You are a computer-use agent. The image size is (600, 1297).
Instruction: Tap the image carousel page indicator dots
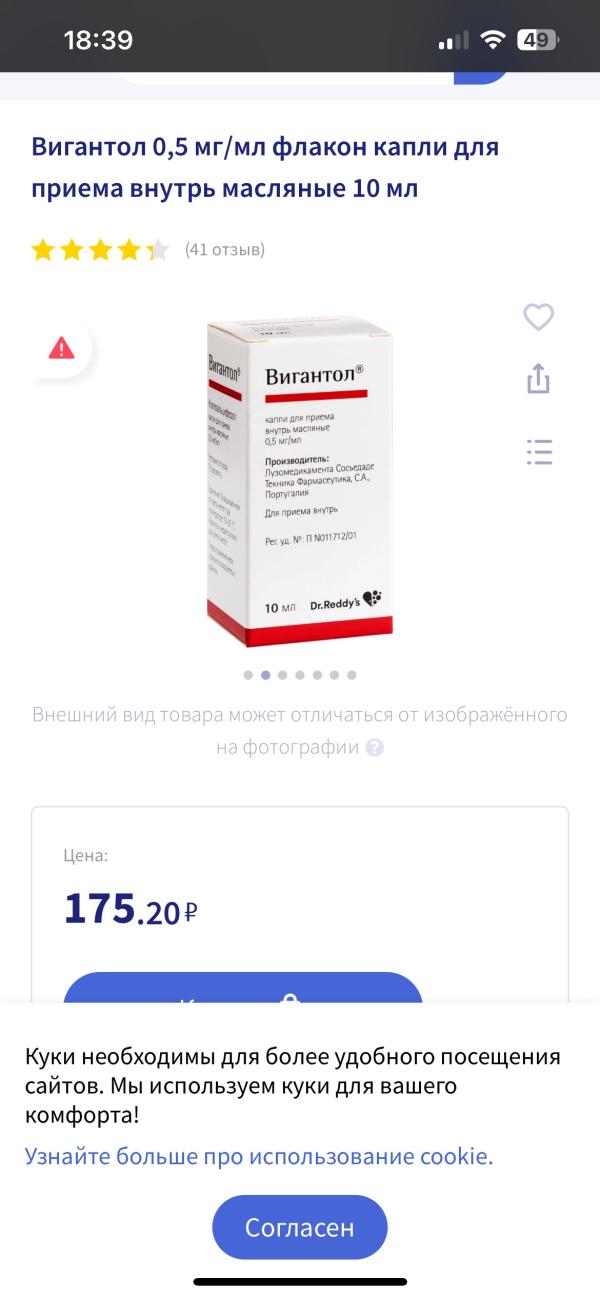[x=300, y=675]
